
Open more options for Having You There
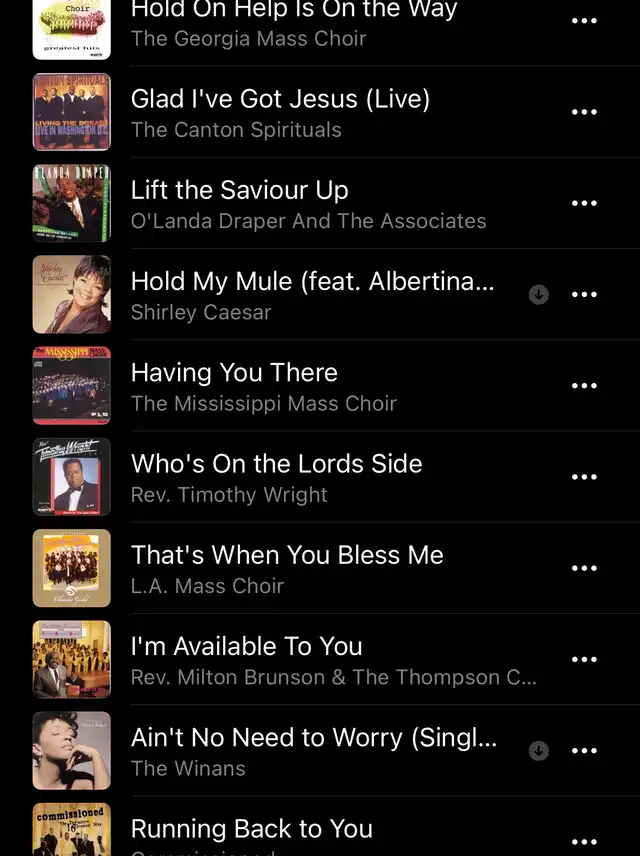point(584,386)
